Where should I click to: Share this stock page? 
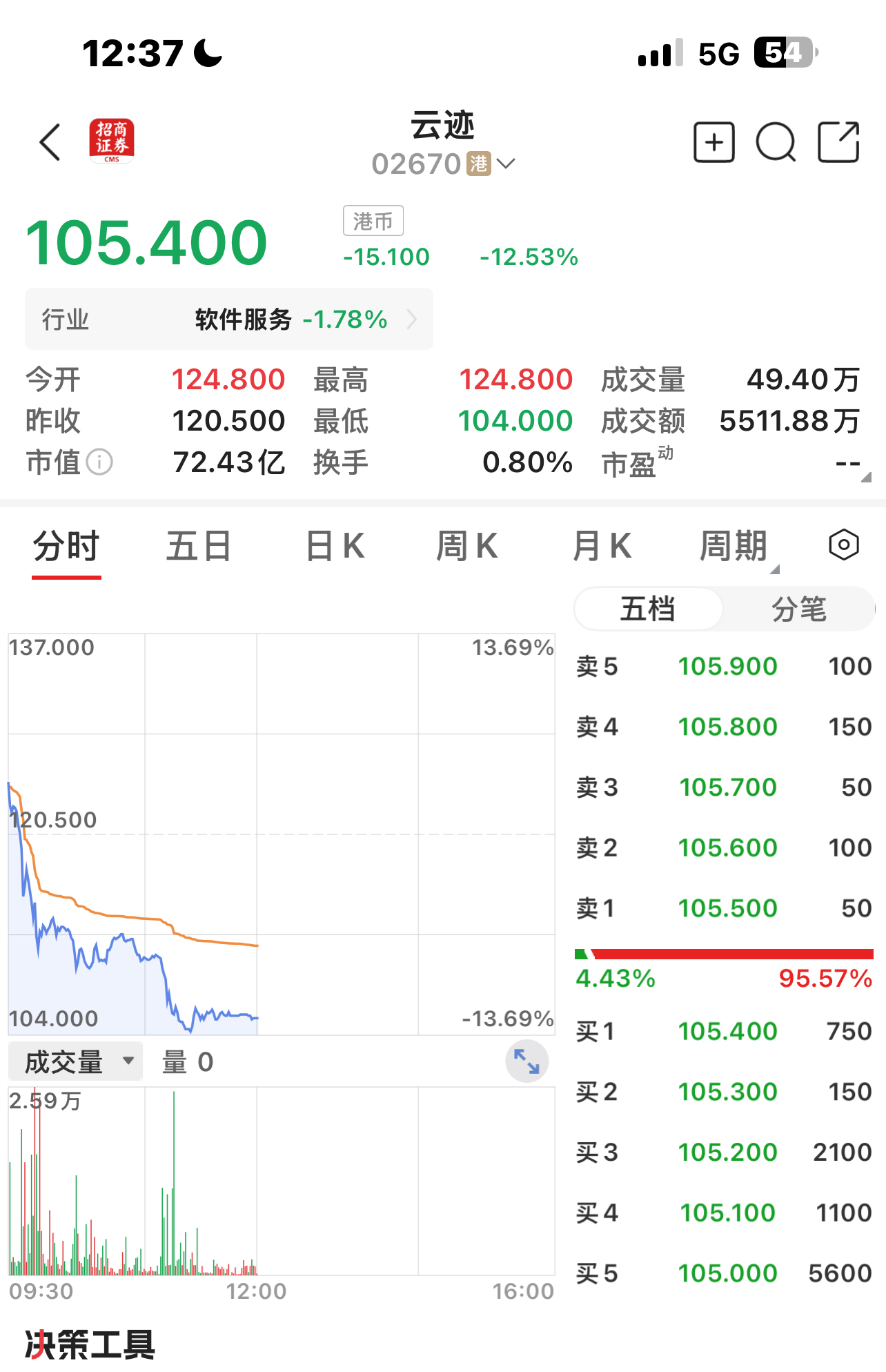pyautogui.click(x=838, y=143)
